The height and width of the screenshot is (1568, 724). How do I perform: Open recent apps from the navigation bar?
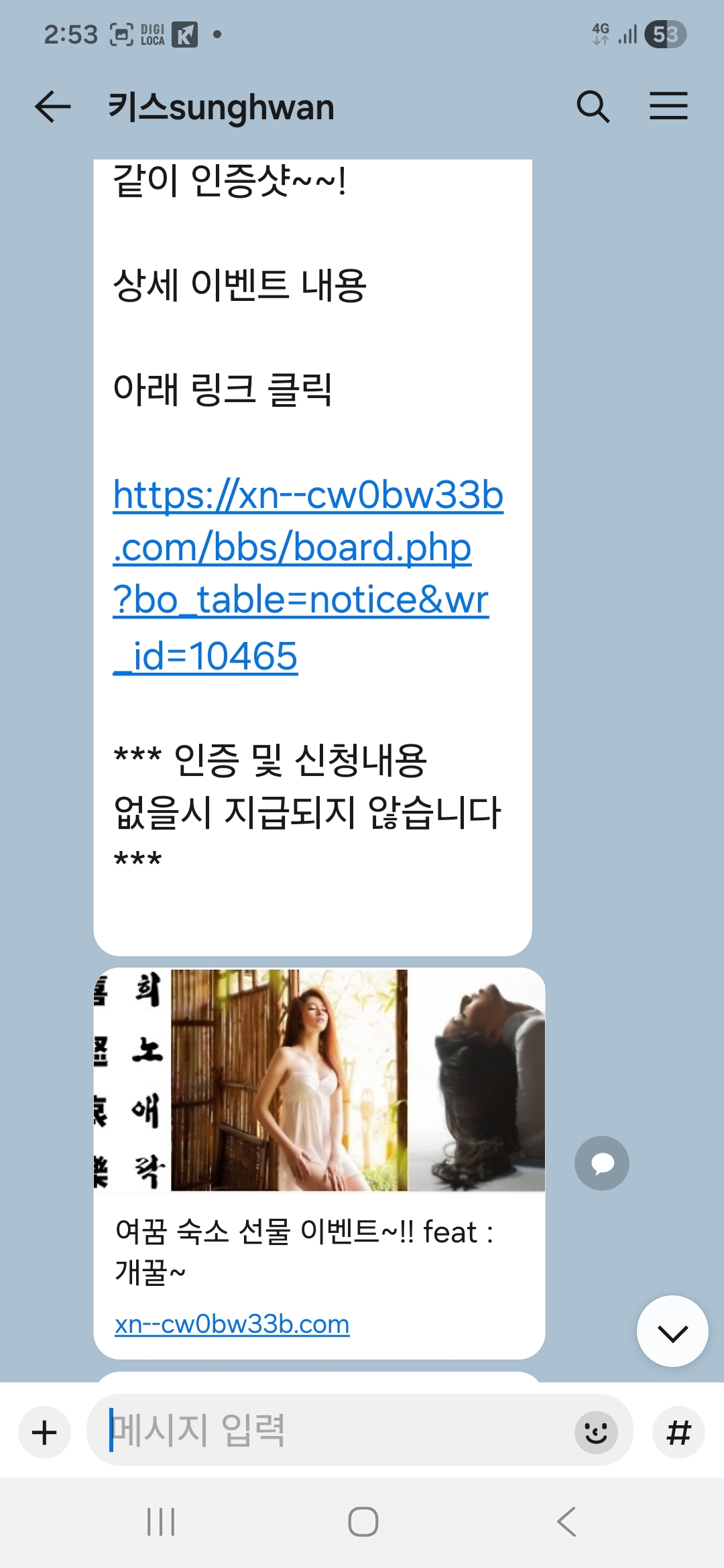(x=161, y=1521)
